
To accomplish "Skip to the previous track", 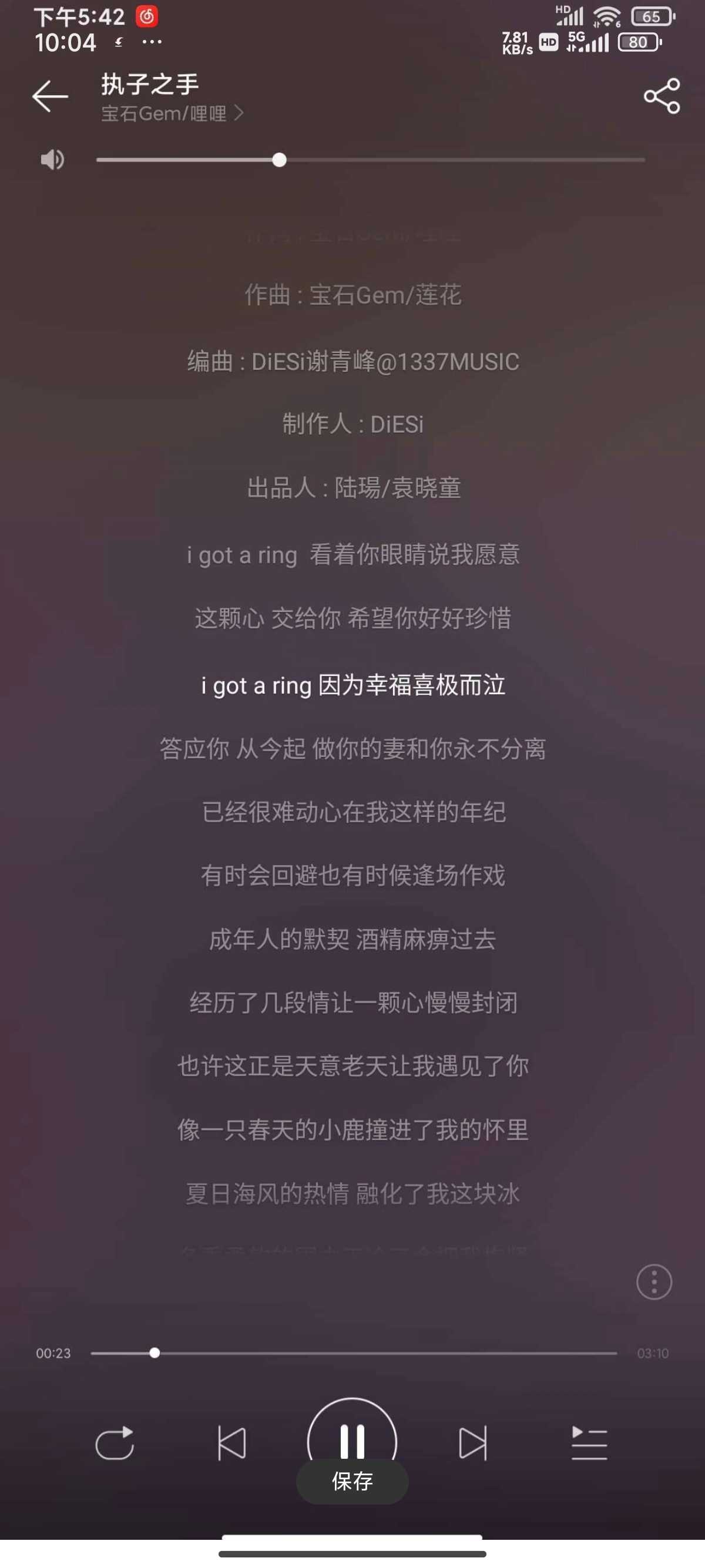I will [x=232, y=1443].
